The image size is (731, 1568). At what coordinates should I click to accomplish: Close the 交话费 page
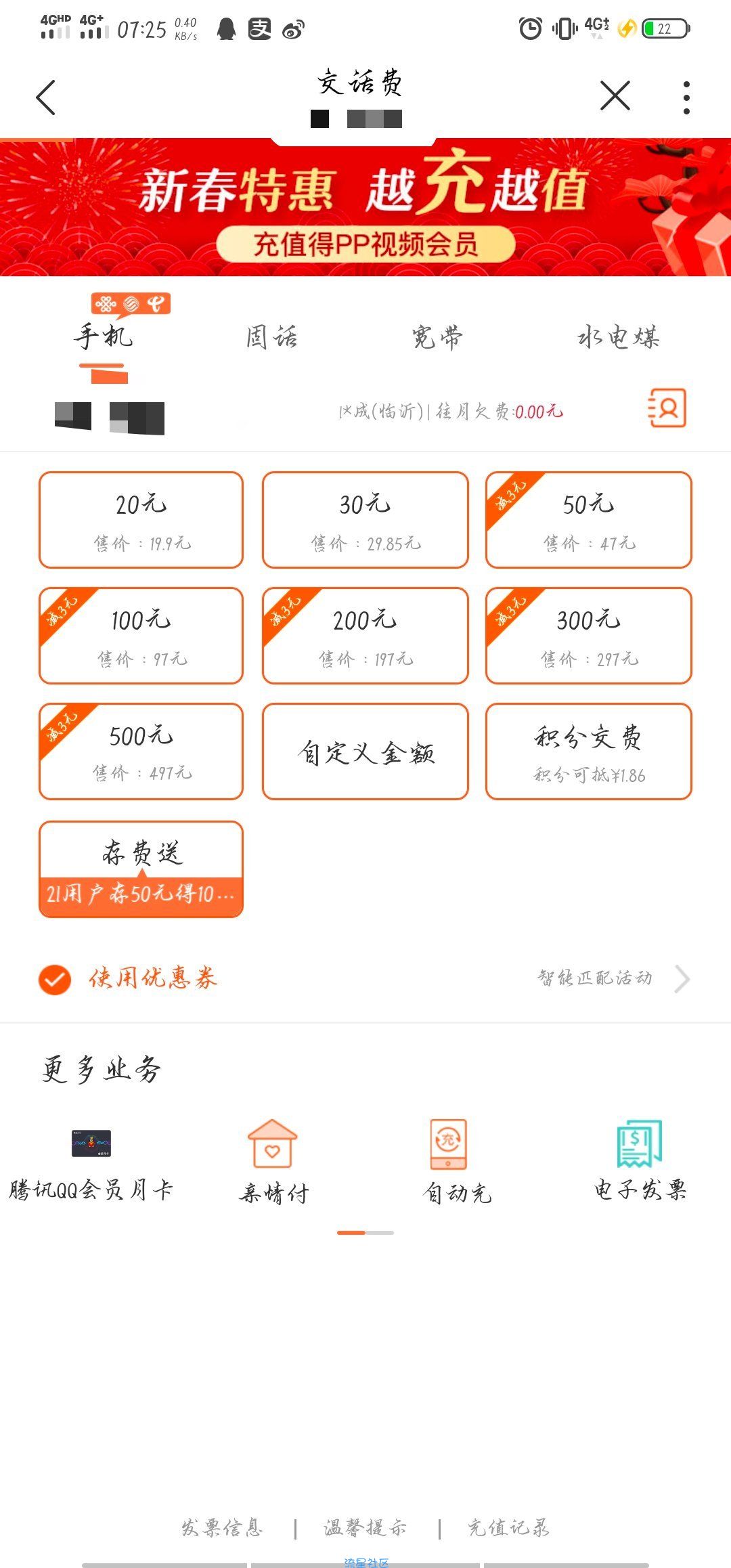point(615,95)
